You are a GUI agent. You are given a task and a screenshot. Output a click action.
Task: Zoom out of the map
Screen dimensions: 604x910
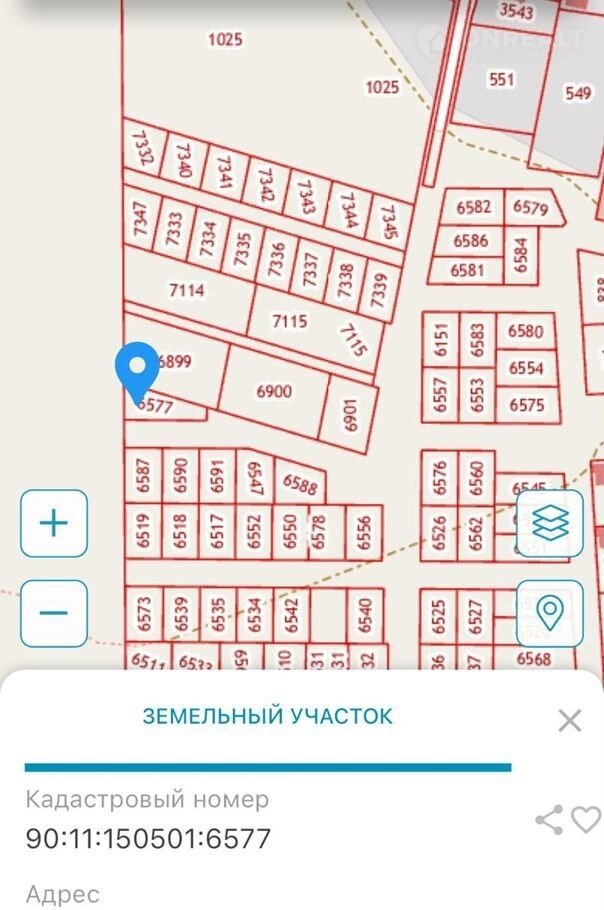click(x=53, y=613)
